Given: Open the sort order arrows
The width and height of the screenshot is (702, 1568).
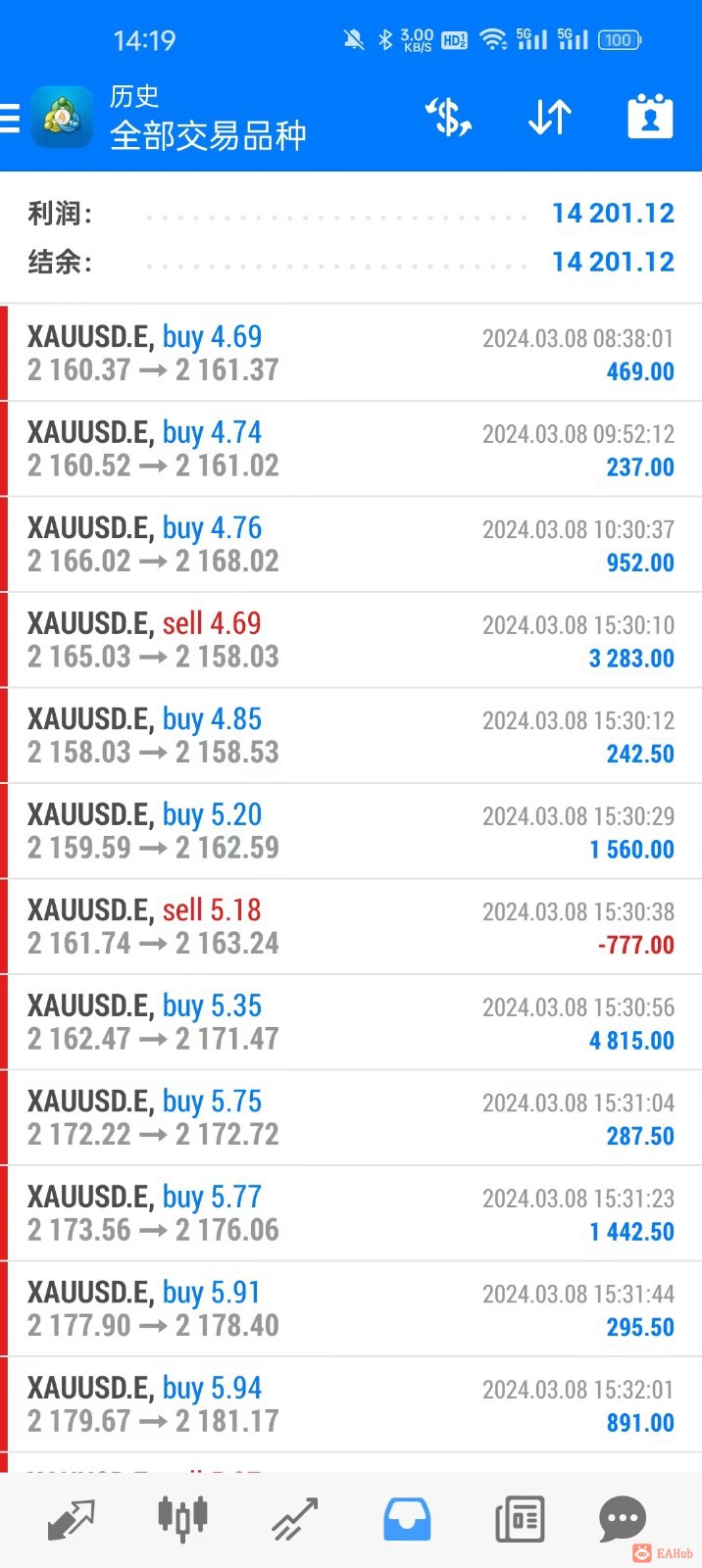Looking at the screenshot, I should 550,118.
